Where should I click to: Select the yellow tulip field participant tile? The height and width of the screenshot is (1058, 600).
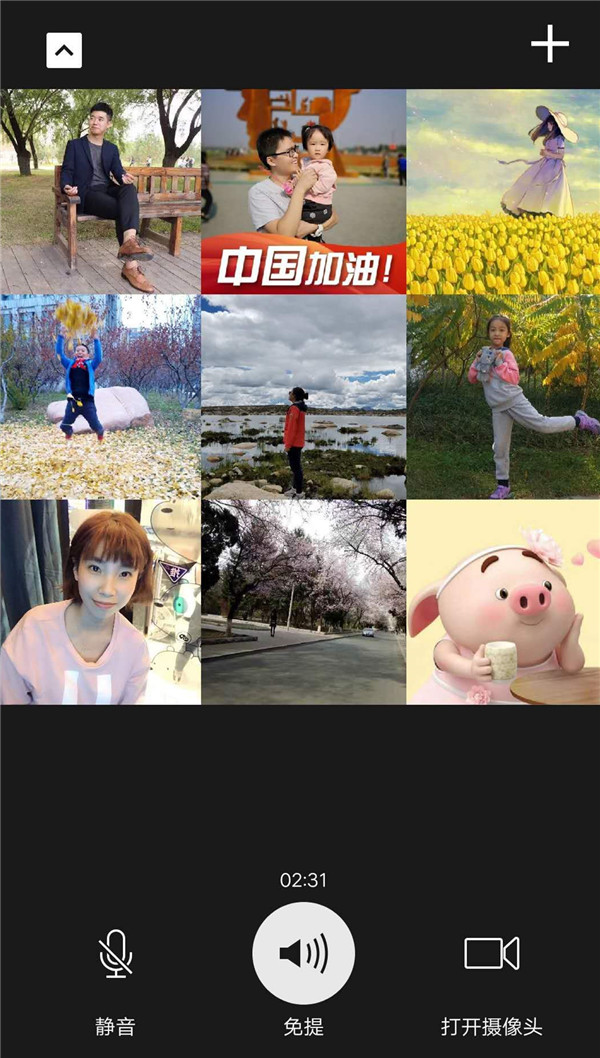pos(503,192)
